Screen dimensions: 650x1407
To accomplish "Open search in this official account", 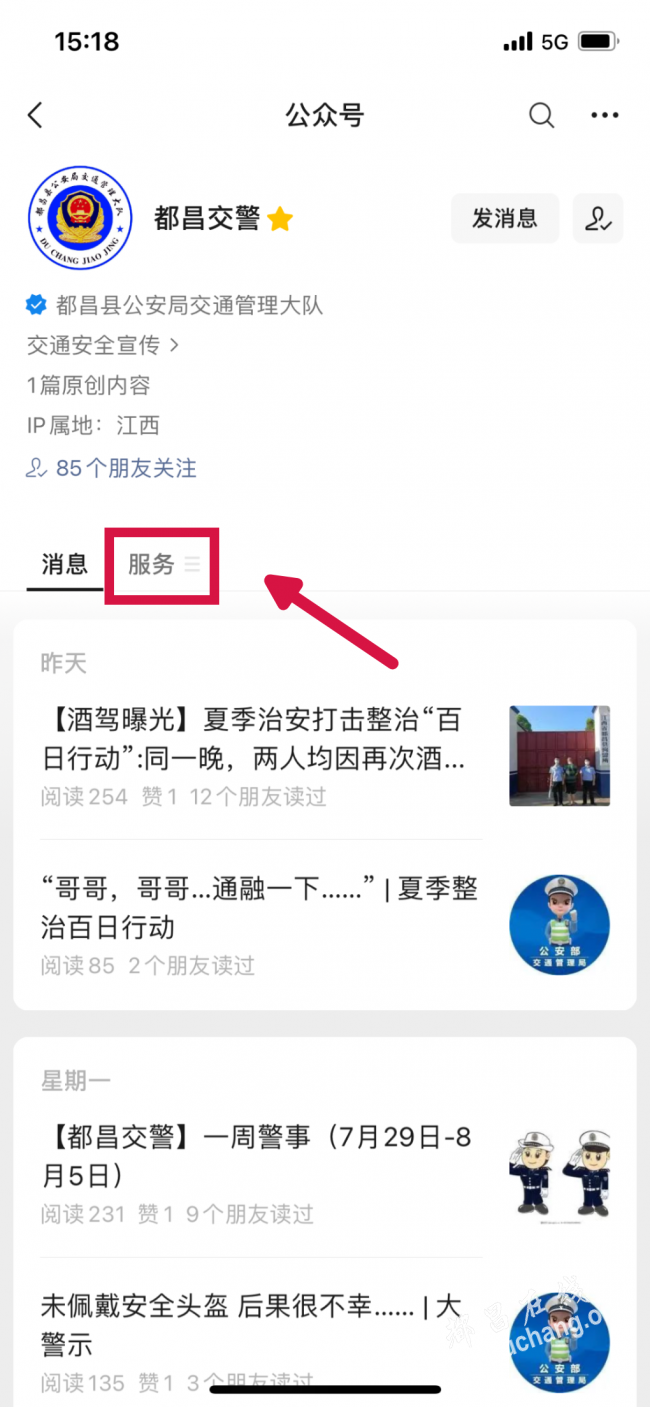I will pyautogui.click(x=541, y=115).
